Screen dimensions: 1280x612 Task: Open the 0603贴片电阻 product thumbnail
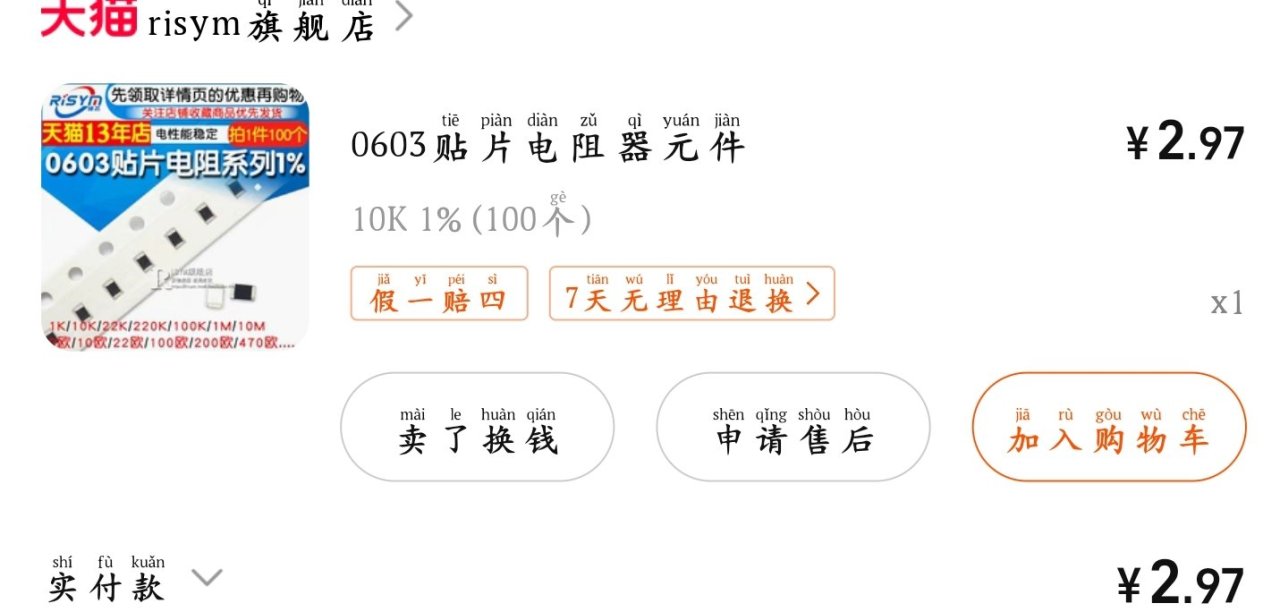pyautogui.click(x=175, y=217)
